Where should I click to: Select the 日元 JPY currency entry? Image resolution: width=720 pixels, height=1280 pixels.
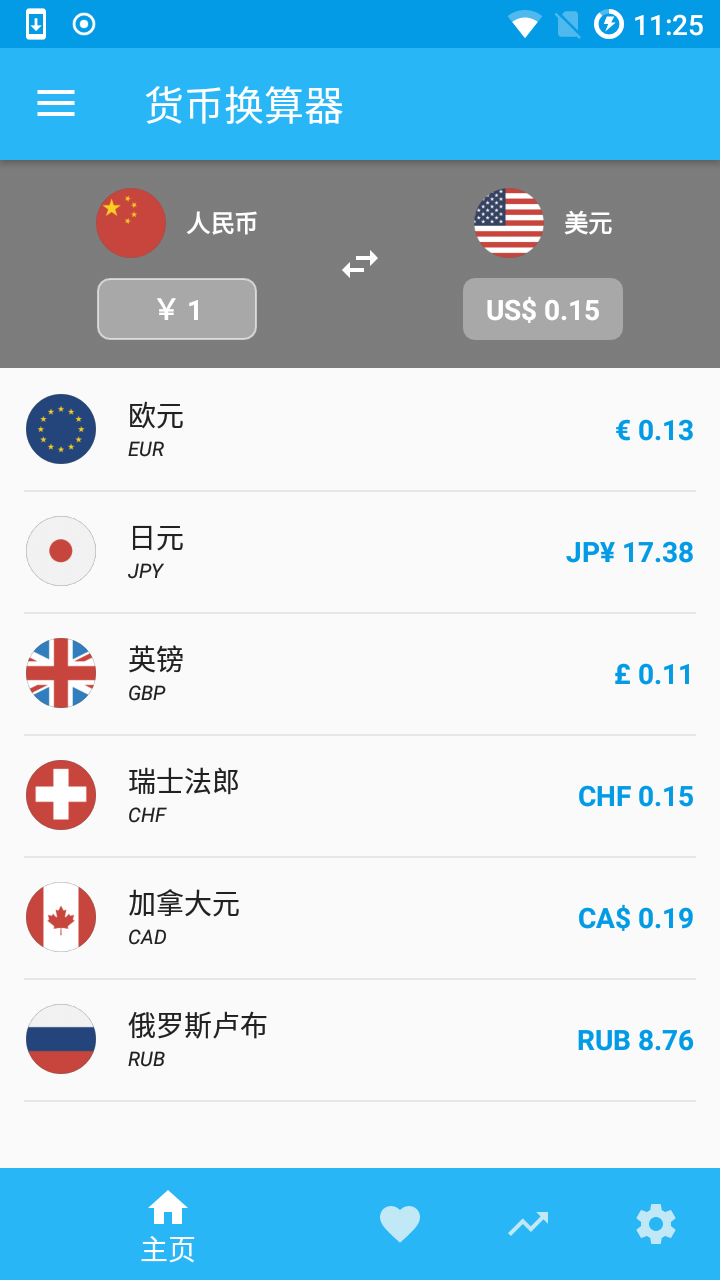point(360,551)
